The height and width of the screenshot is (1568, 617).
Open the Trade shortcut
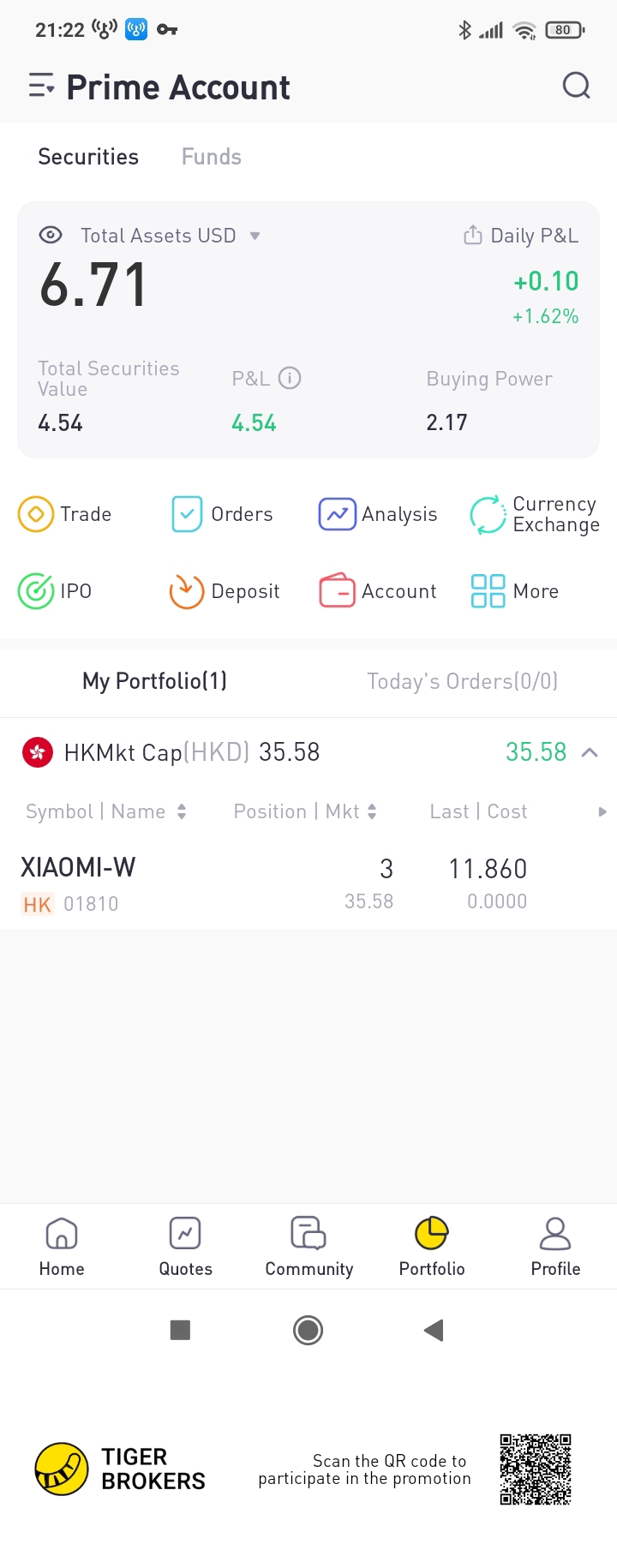66,514
